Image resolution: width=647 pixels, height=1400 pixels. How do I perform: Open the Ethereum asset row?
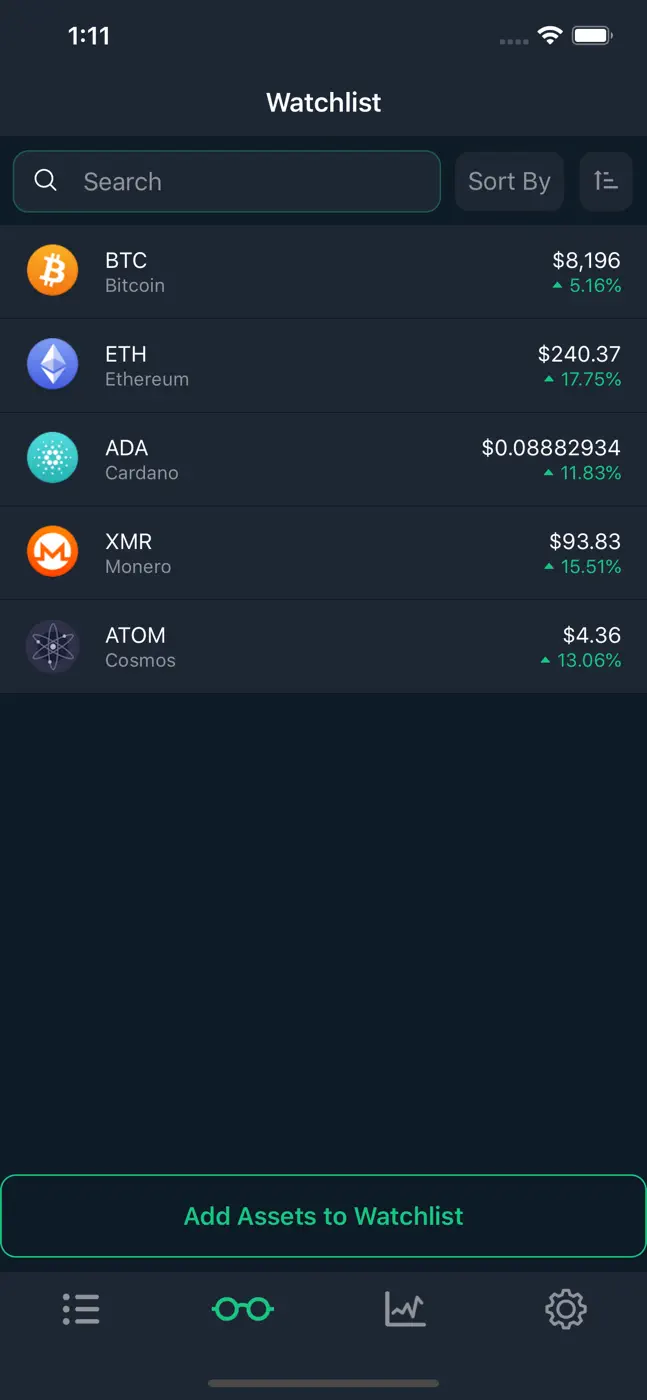point(323,366)
